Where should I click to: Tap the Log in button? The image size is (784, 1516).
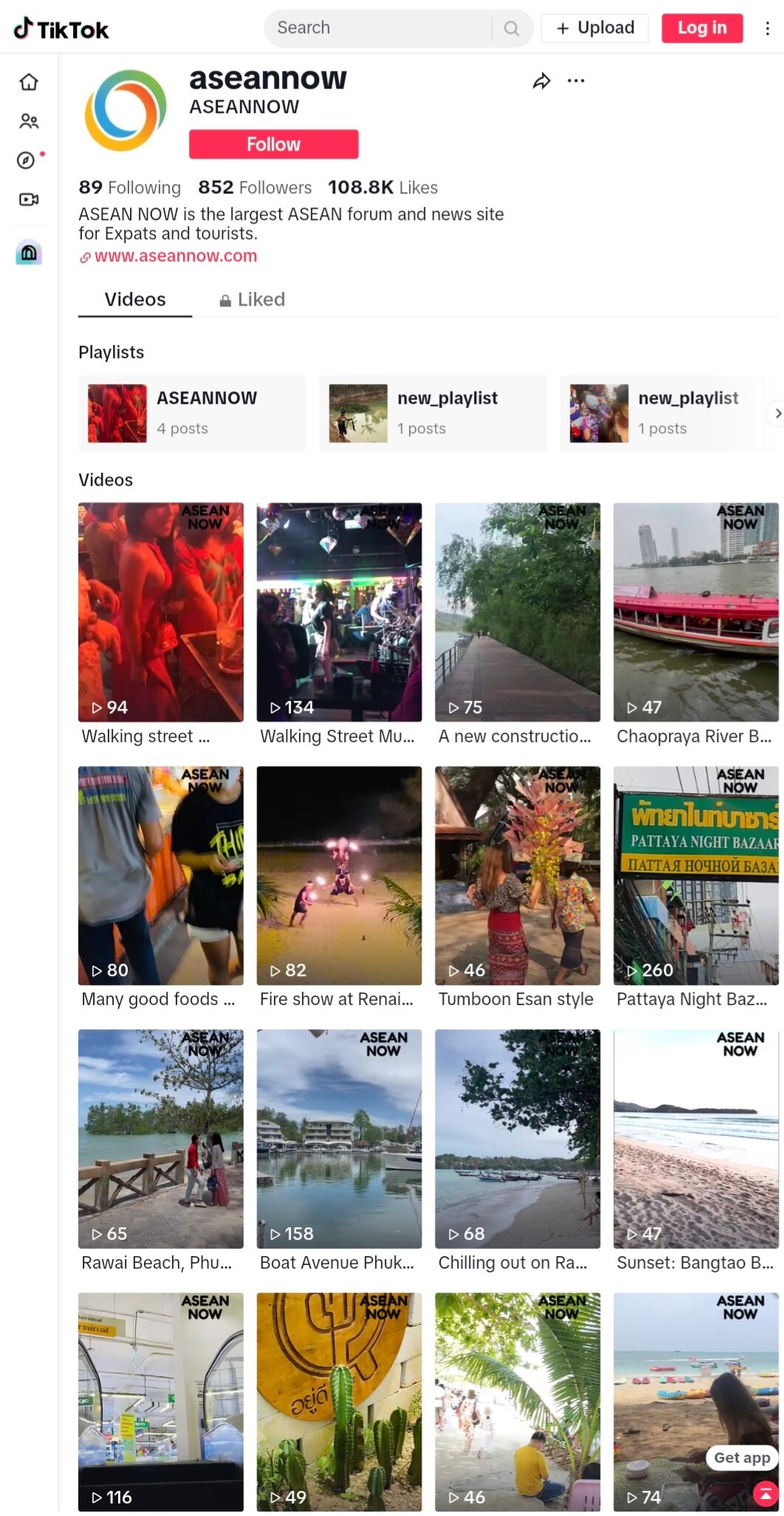(701, 28)
